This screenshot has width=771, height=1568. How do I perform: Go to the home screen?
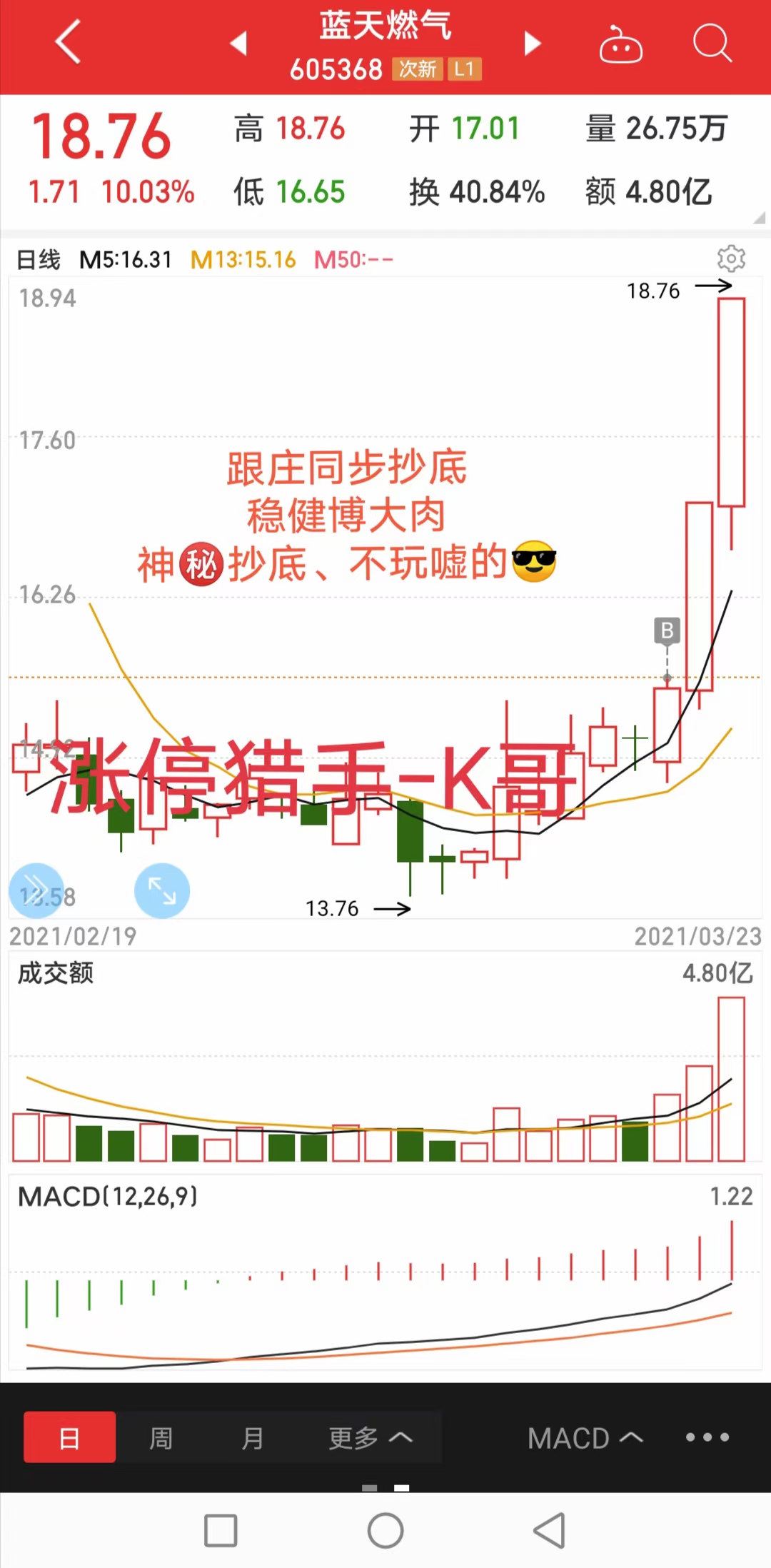[x=385, y=1530]
